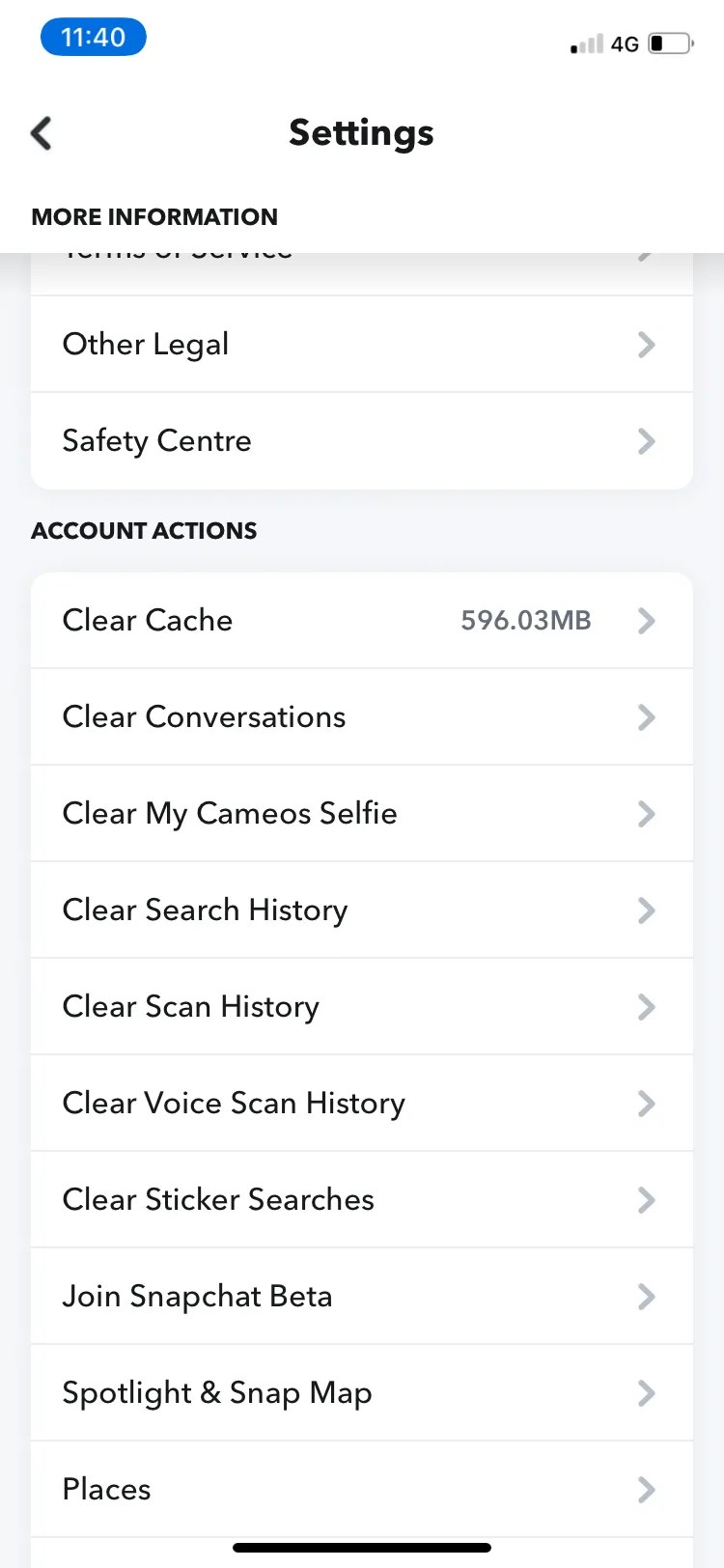Select Clear Conversations
Image resolution: width=724 pixels, height=1568 pixels.
tap(362, 716)
